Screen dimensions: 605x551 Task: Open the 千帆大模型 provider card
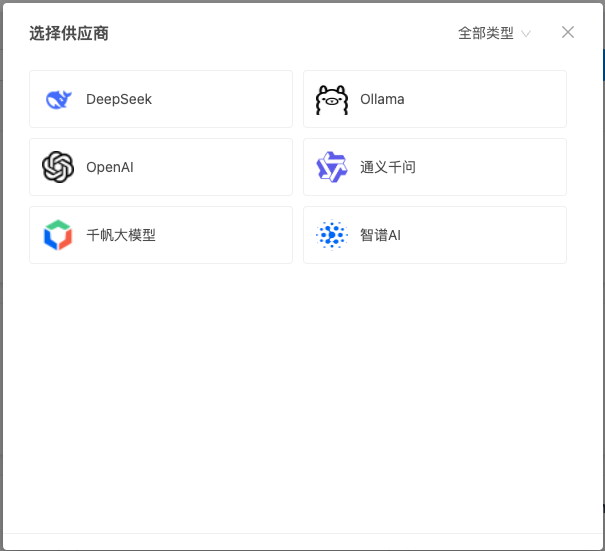pyautogui.click(x=160, y=235)
